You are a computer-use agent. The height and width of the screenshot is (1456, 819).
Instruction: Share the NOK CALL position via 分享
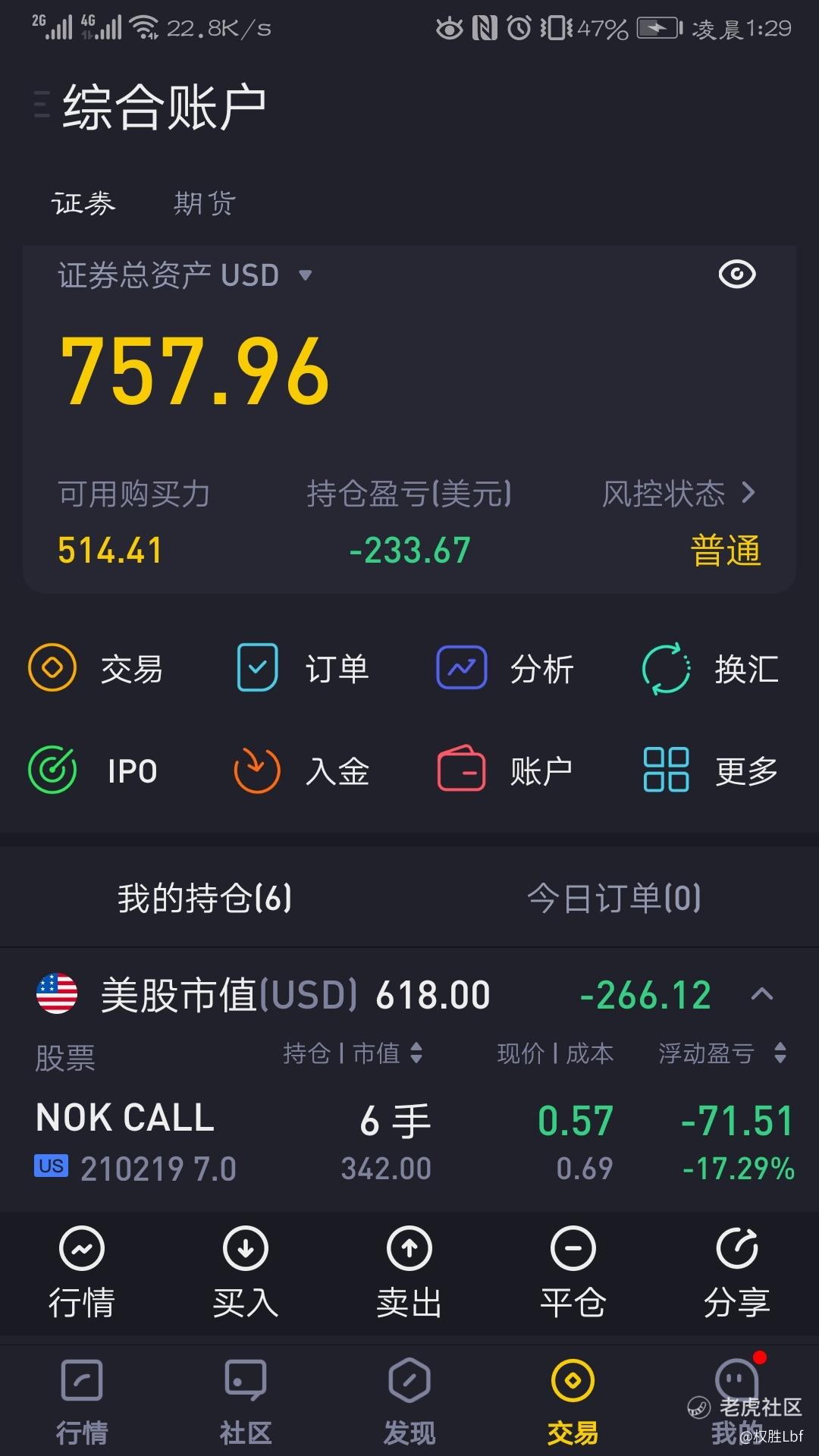736,1272
